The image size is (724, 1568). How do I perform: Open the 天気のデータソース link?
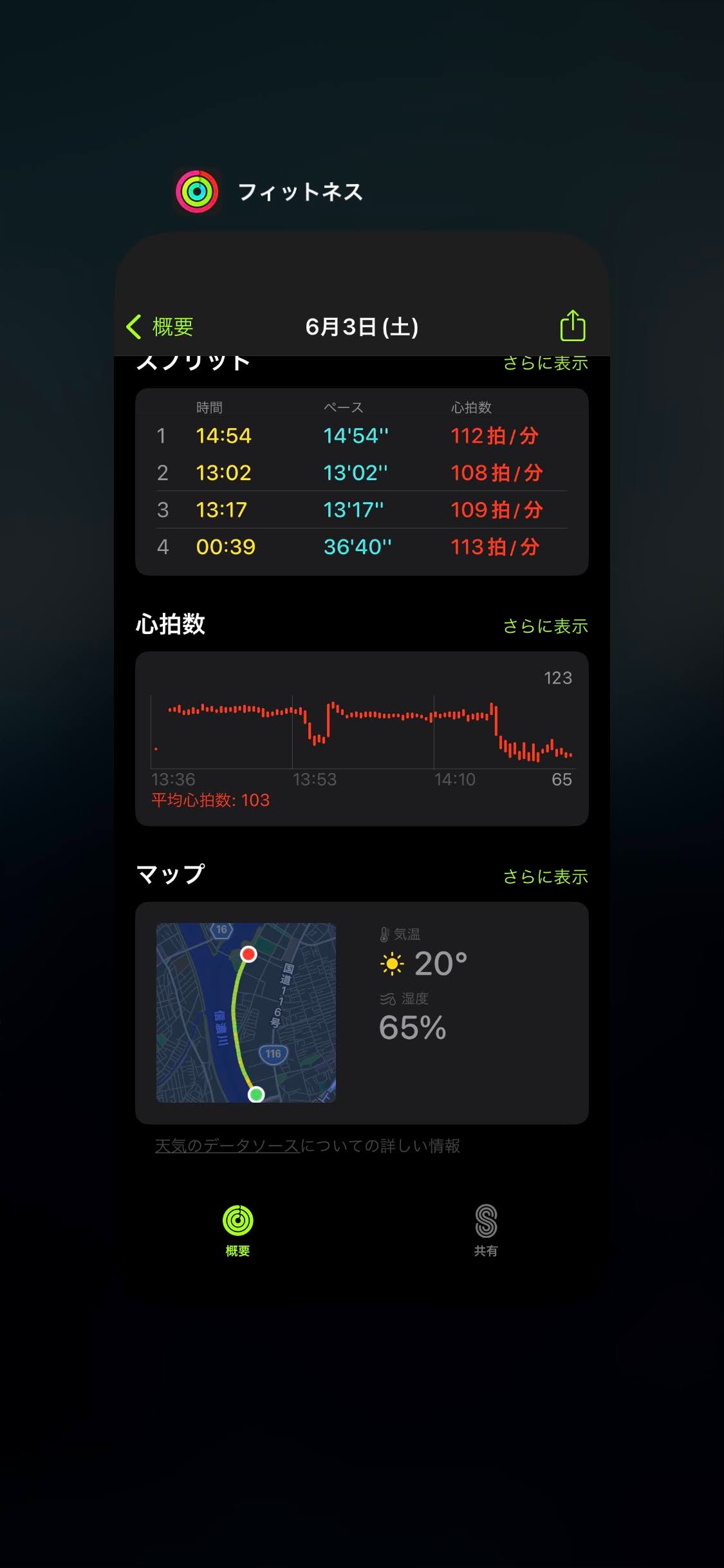[227, 1146]
